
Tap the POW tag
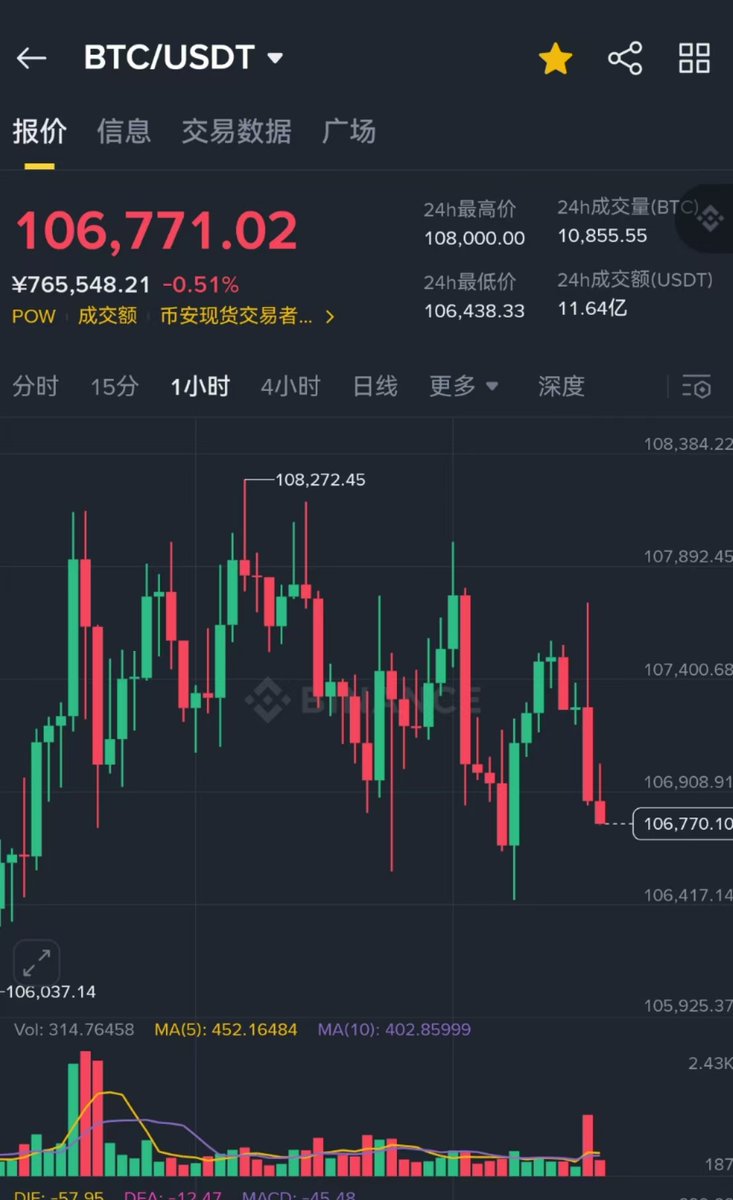tap(34, 316)
